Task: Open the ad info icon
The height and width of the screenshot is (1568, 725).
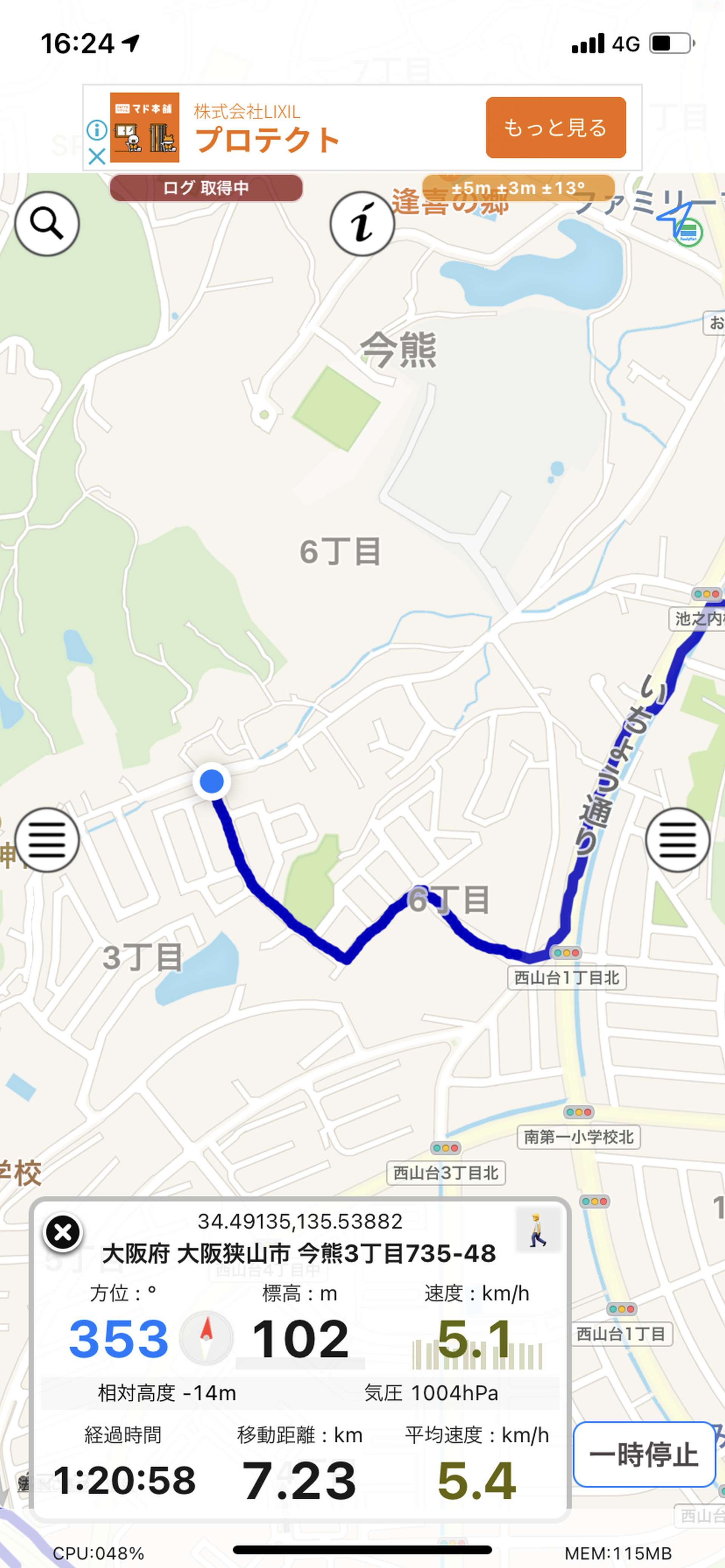Action: point(96,129)
